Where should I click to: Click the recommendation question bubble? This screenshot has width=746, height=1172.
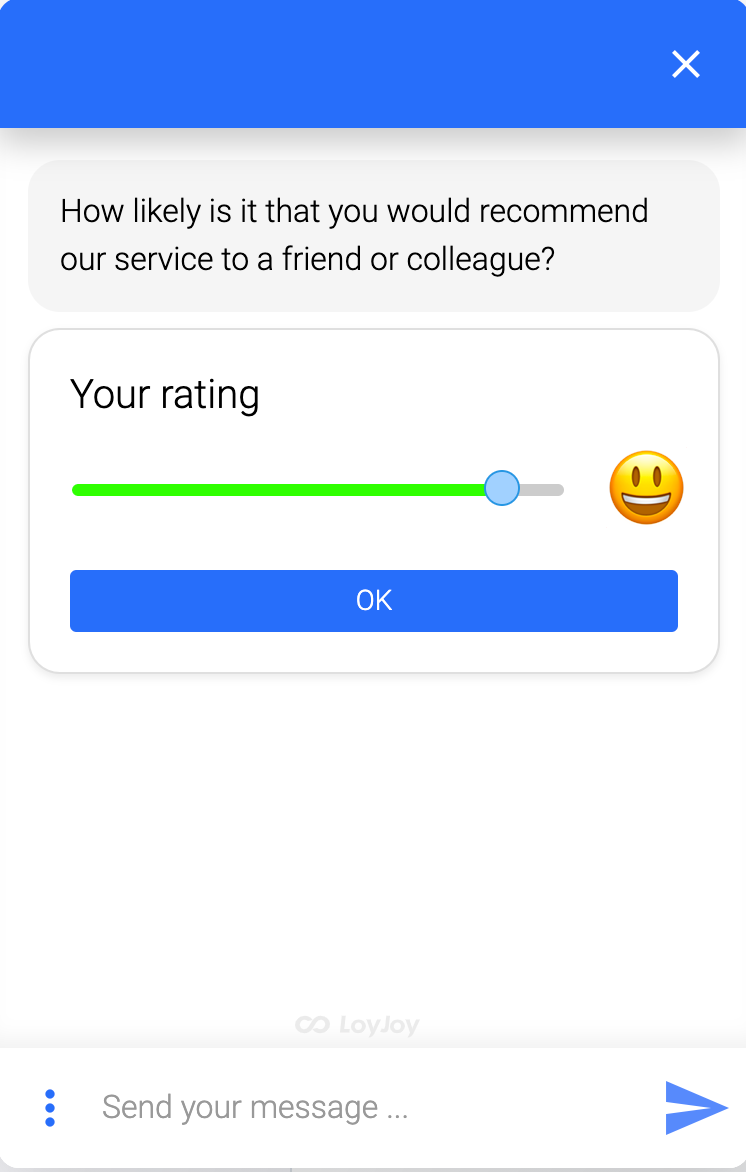374,235
